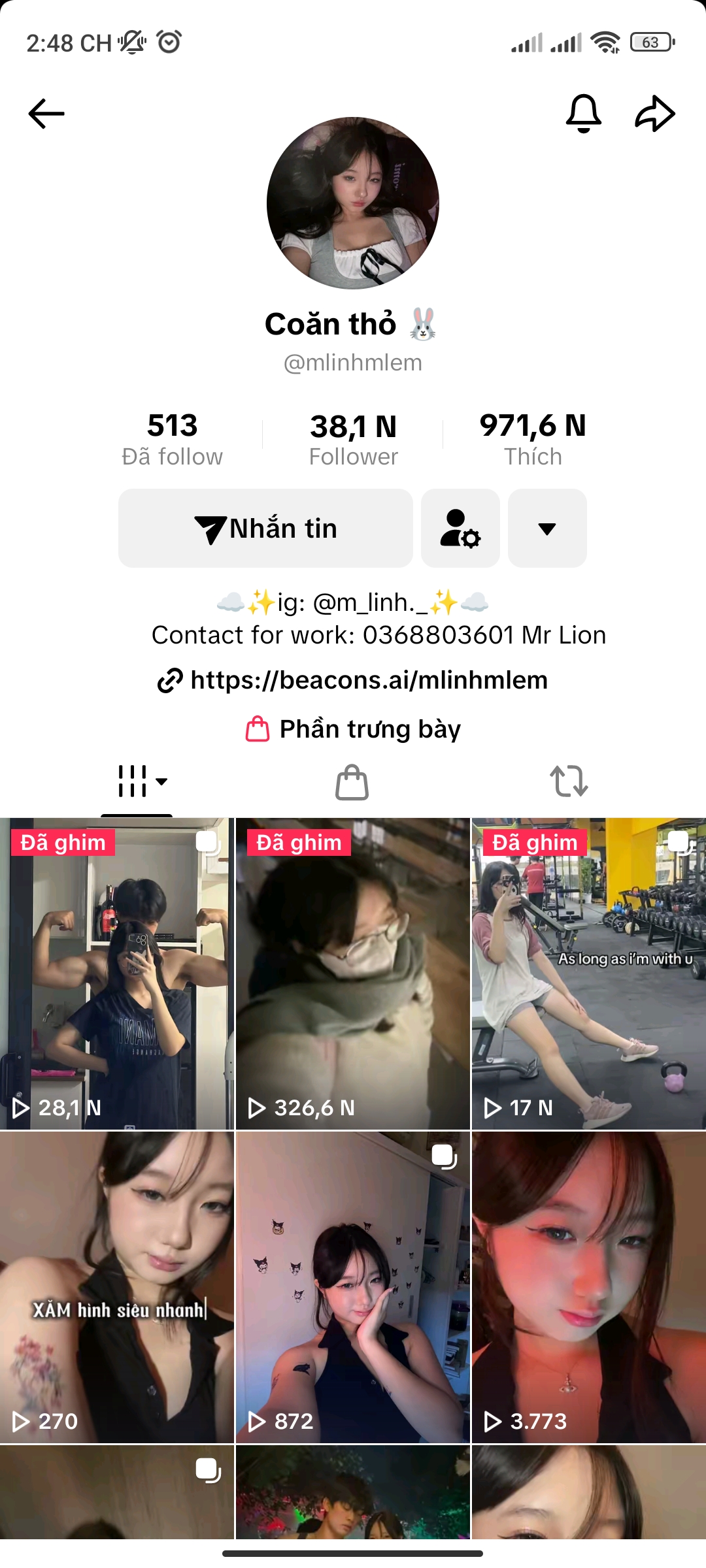Switch to the reposts tab

569,781
